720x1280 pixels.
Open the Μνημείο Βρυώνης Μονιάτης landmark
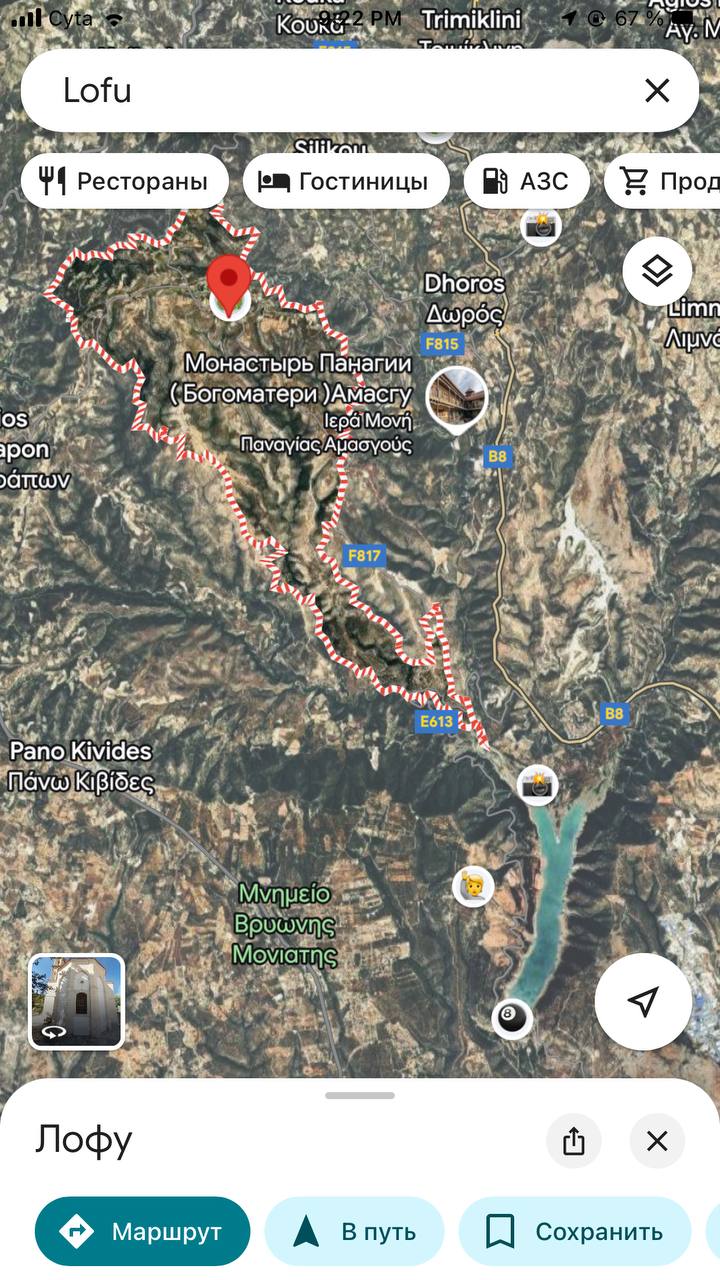285,924
